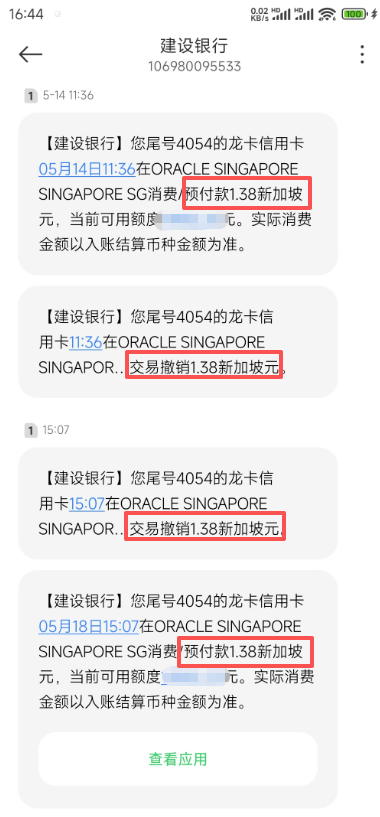Open the three-dot overflow menu
The width and height of the screenshot is (380, 817).
[x=362, y=54]
